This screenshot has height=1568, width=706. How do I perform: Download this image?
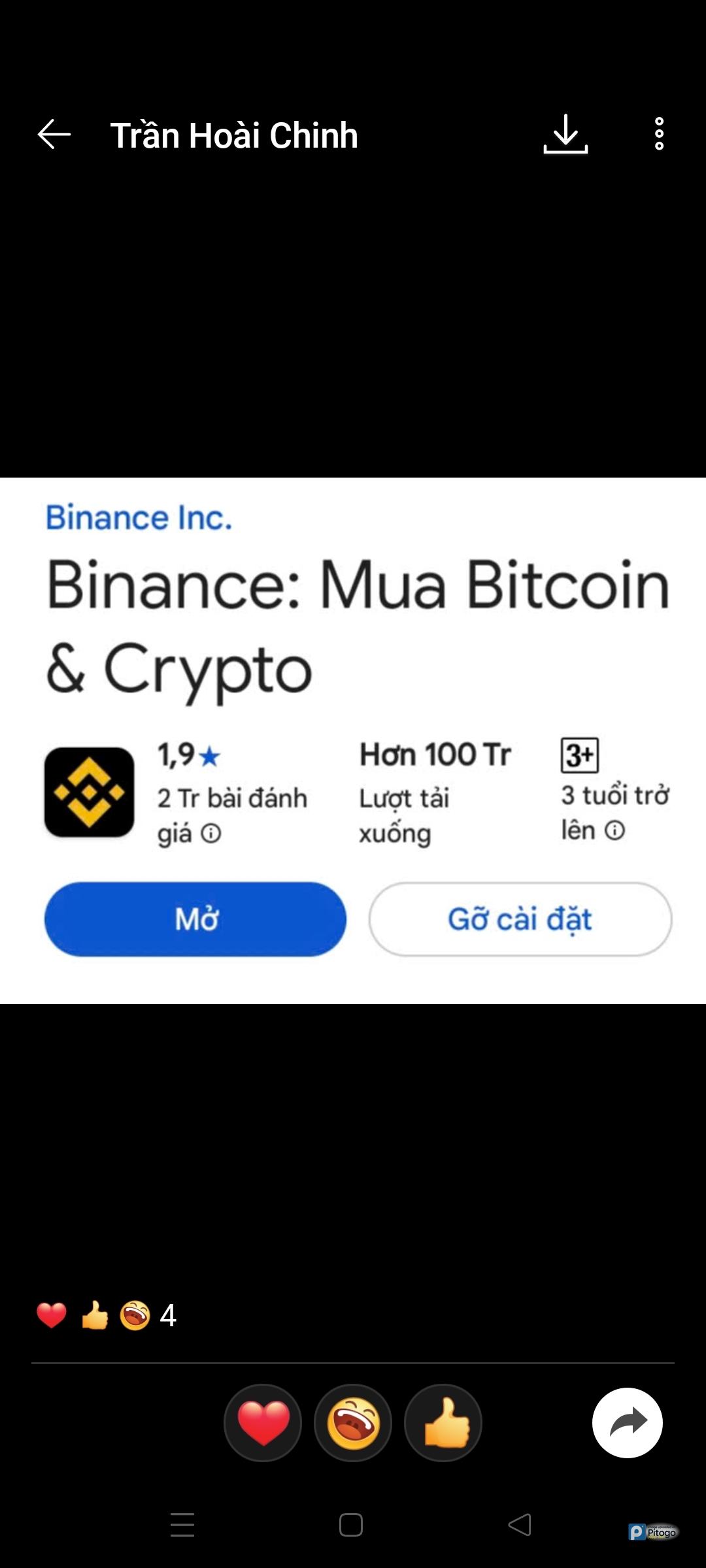tap(565, 135)
